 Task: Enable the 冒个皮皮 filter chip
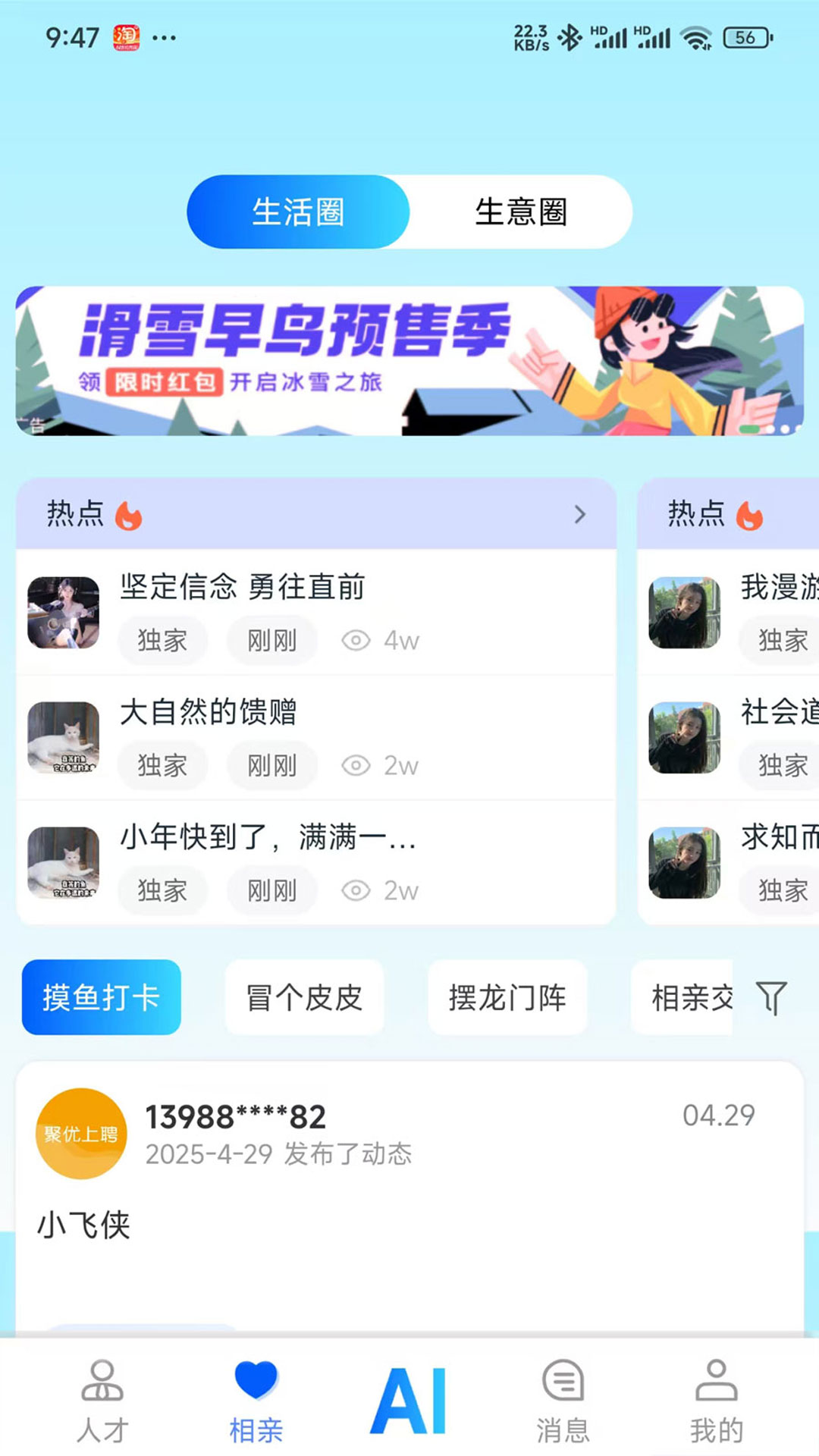[x=304, y=997]
